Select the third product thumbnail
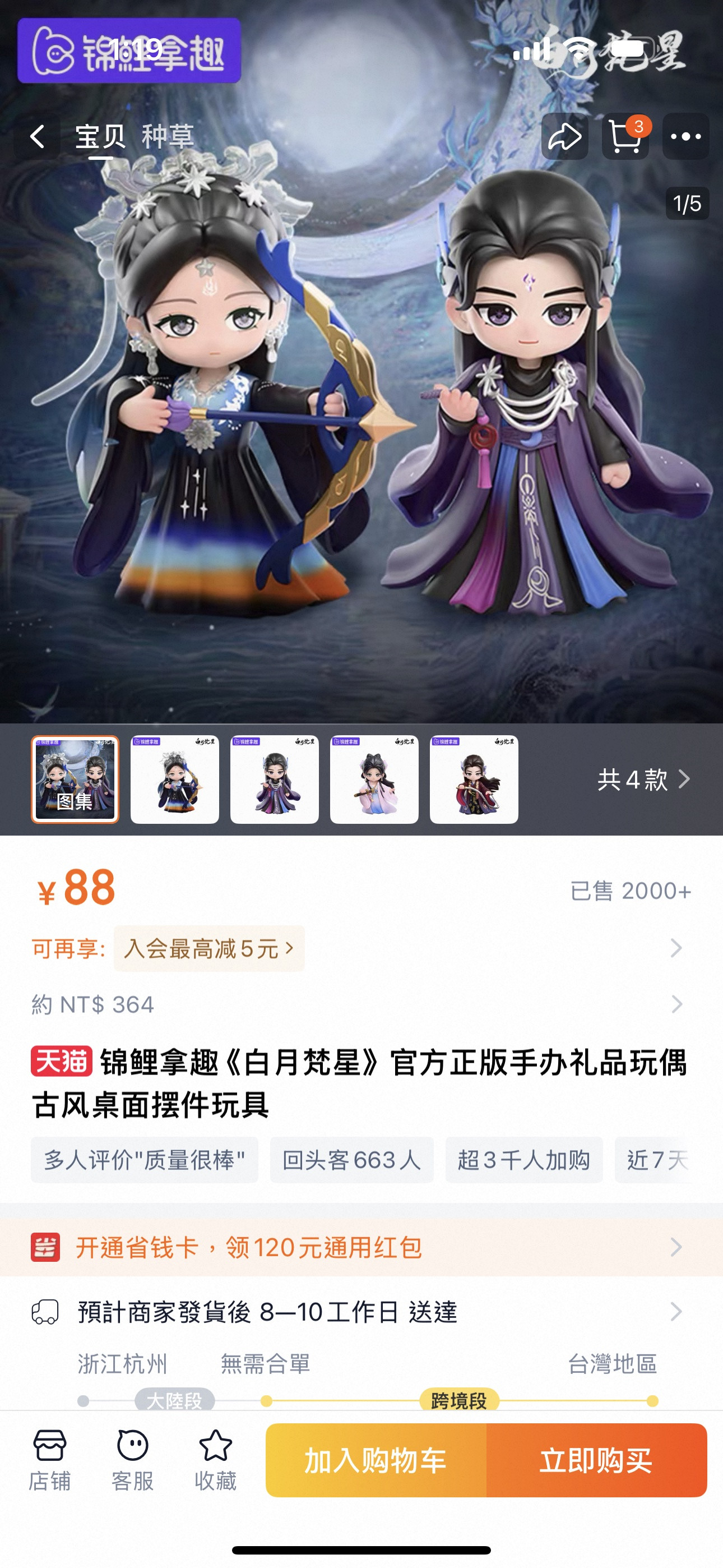 click(x=275, y=779)
